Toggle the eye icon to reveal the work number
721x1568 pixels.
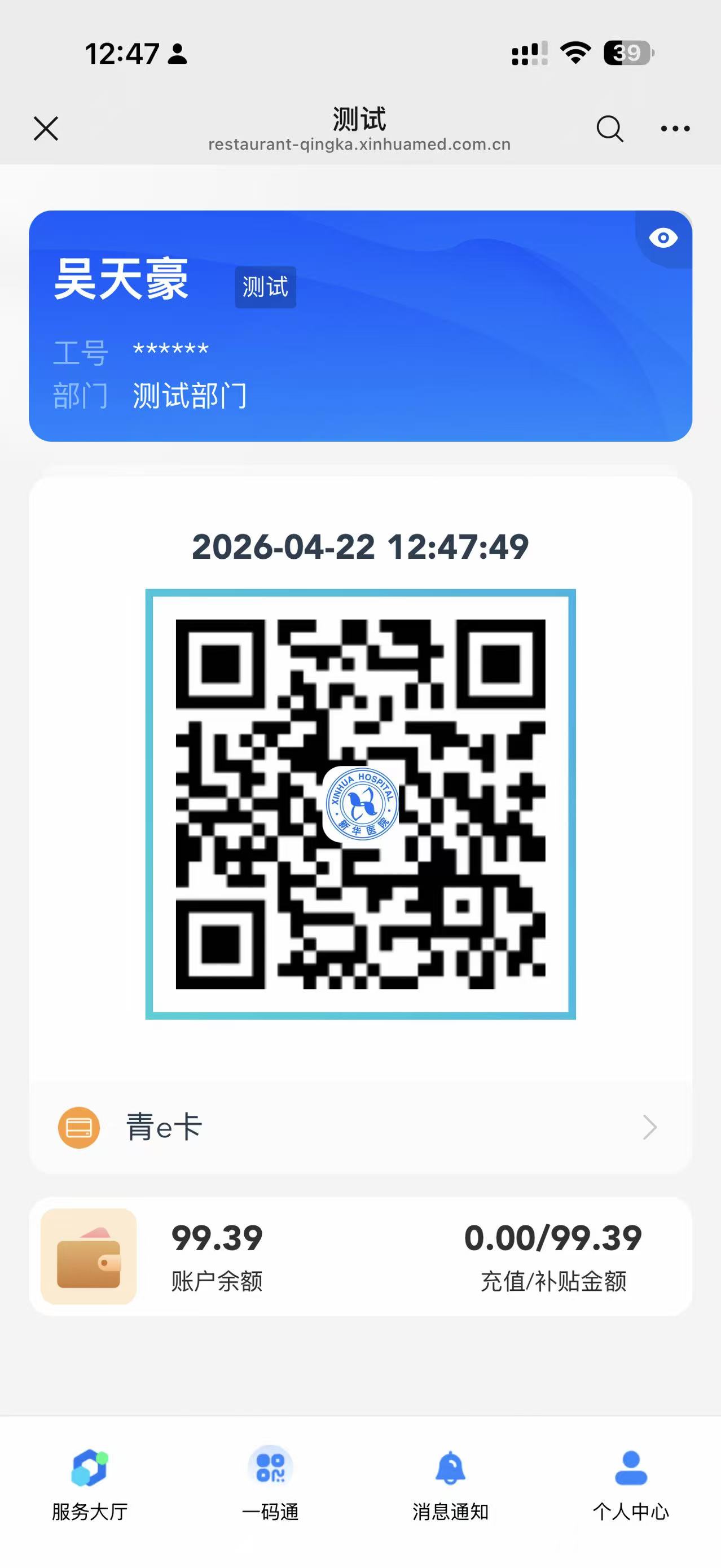[x=662, y=239]
